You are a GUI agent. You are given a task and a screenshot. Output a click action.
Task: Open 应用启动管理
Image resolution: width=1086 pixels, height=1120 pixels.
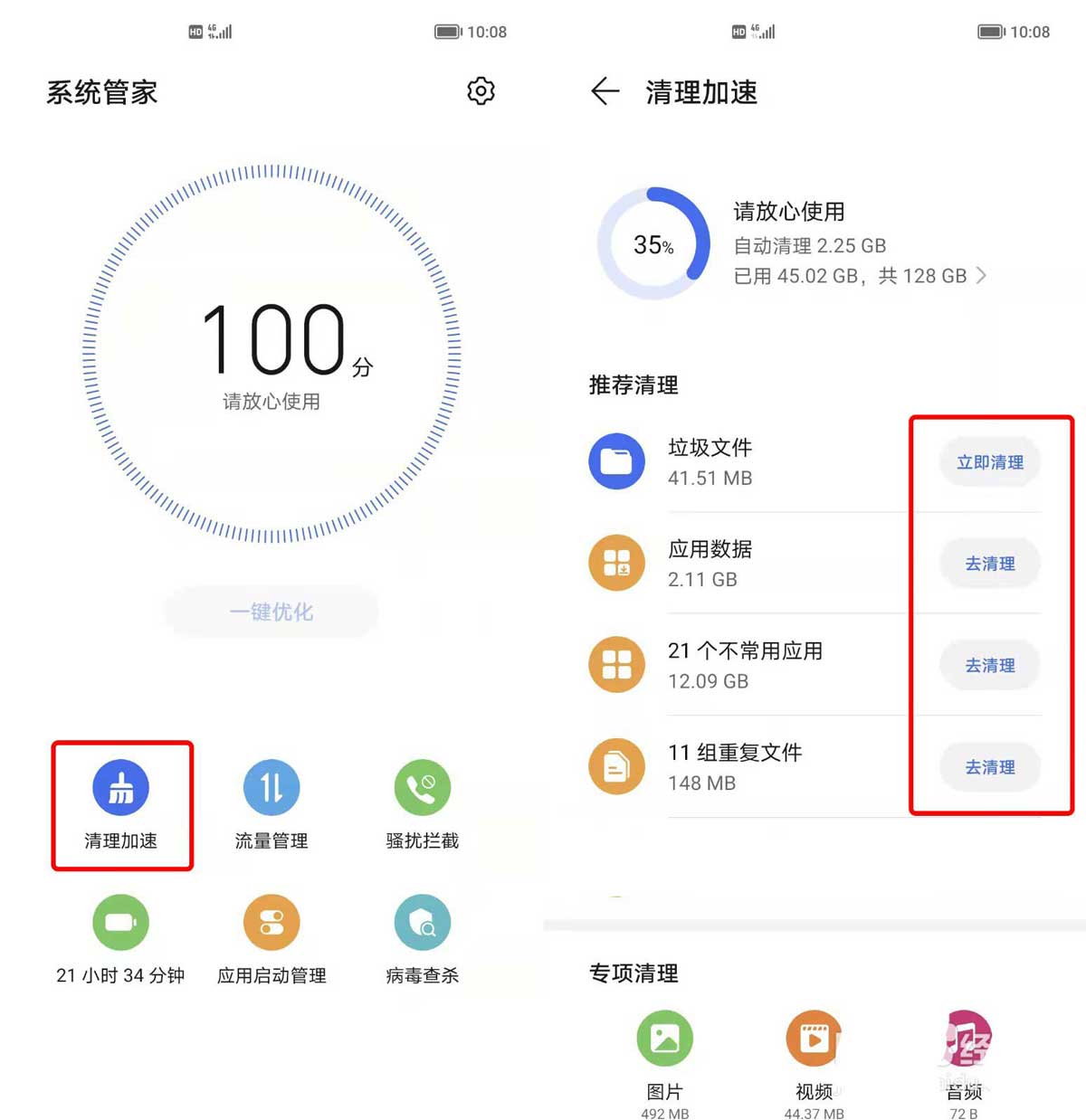pyautogui.click(x=271, y=938)
